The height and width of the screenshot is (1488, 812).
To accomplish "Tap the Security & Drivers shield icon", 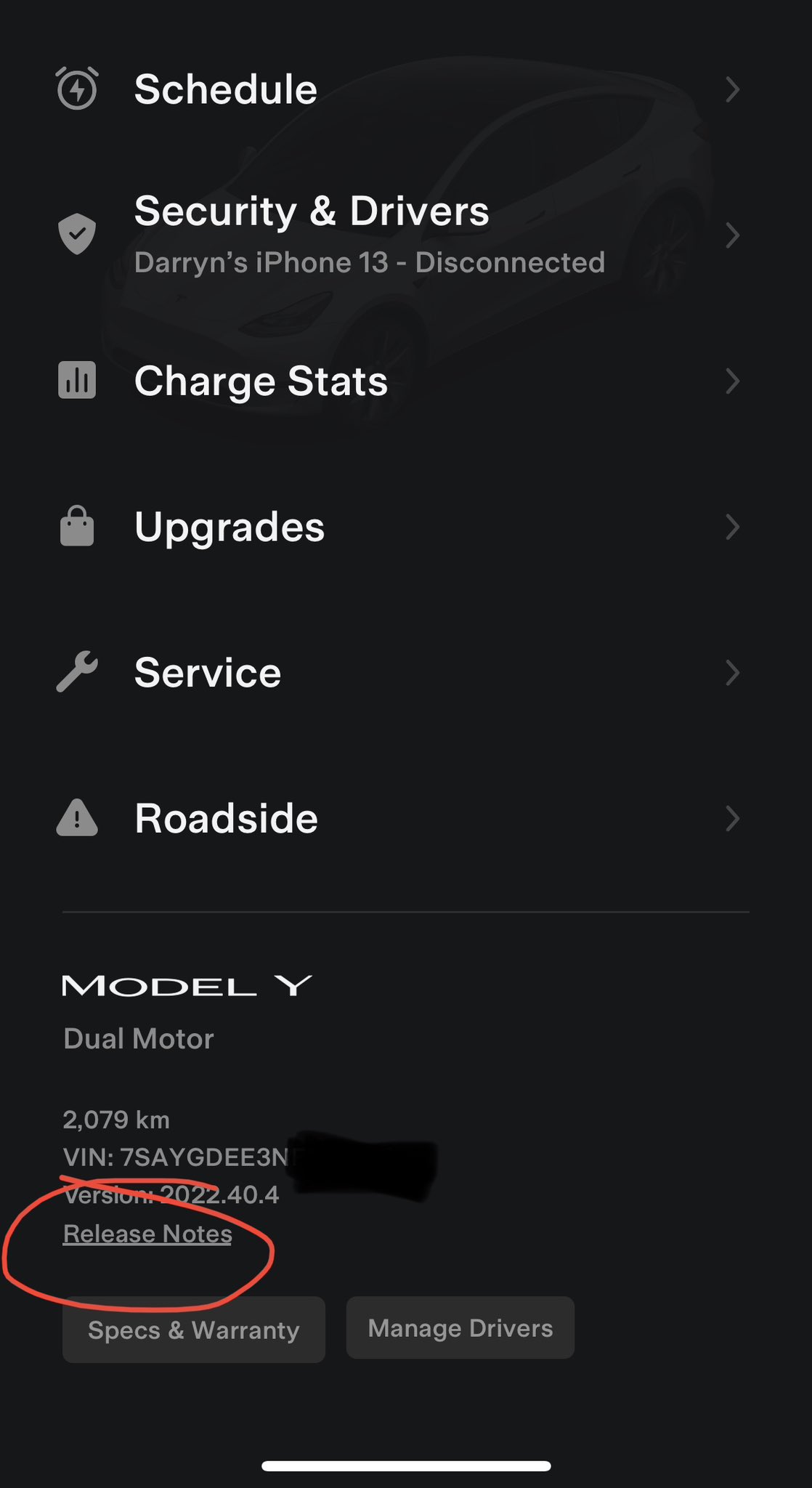I will click(x=78, y=234).
